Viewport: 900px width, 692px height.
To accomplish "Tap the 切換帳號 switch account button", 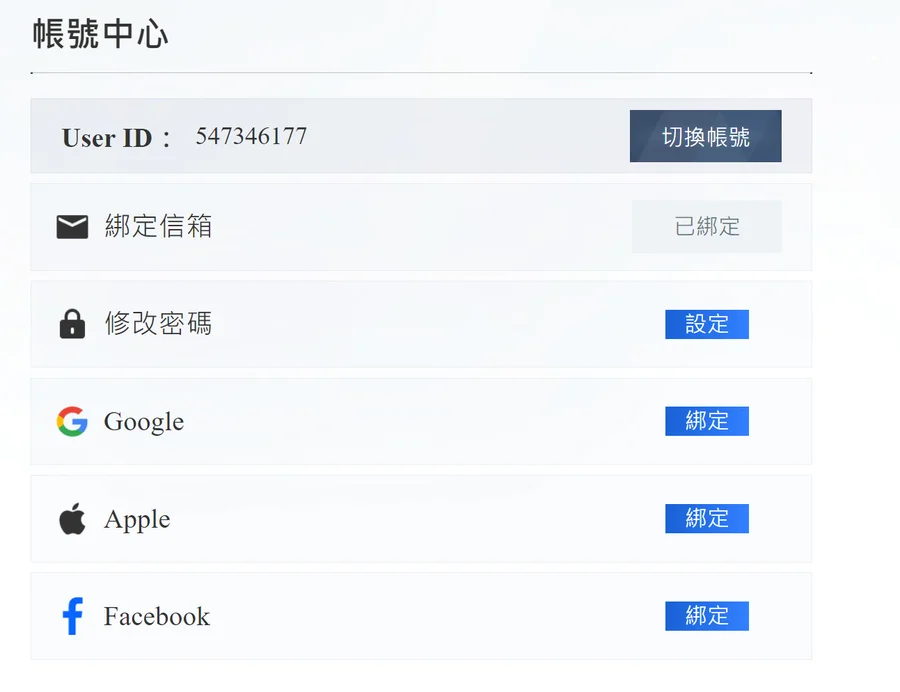I will [x=705, y=136].
